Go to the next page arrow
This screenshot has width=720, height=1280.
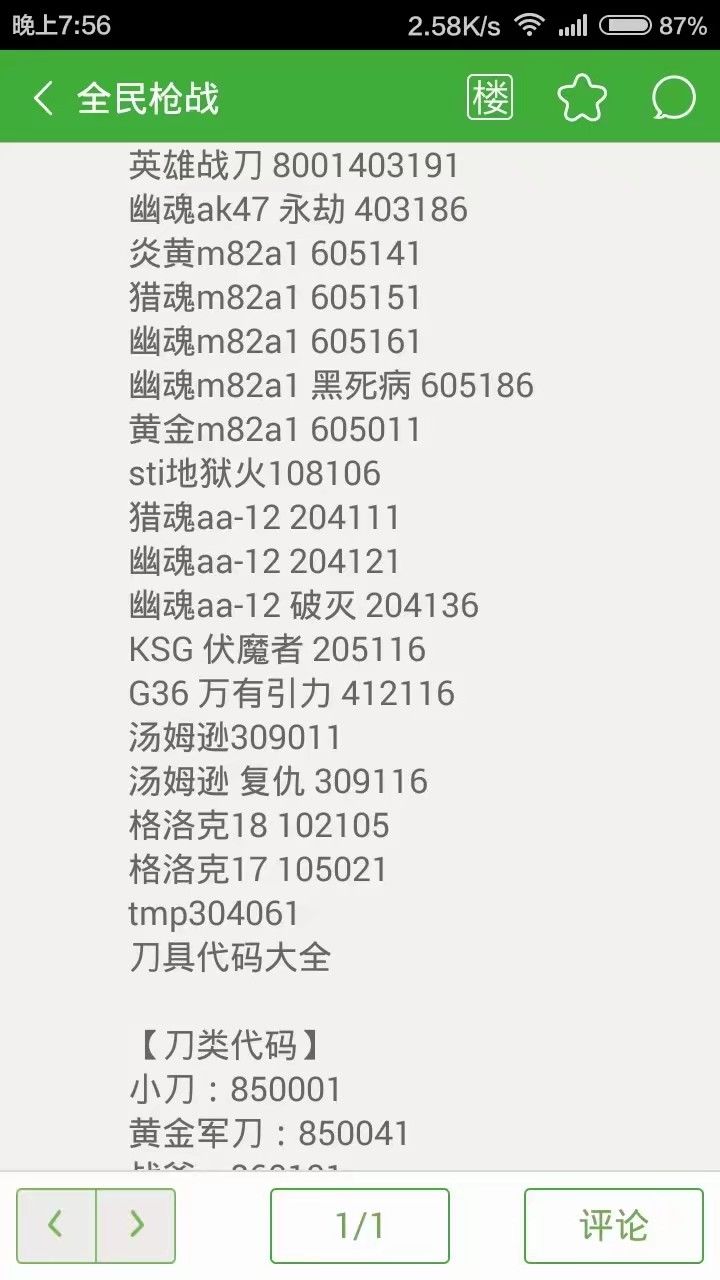(x=136, y=1225)
